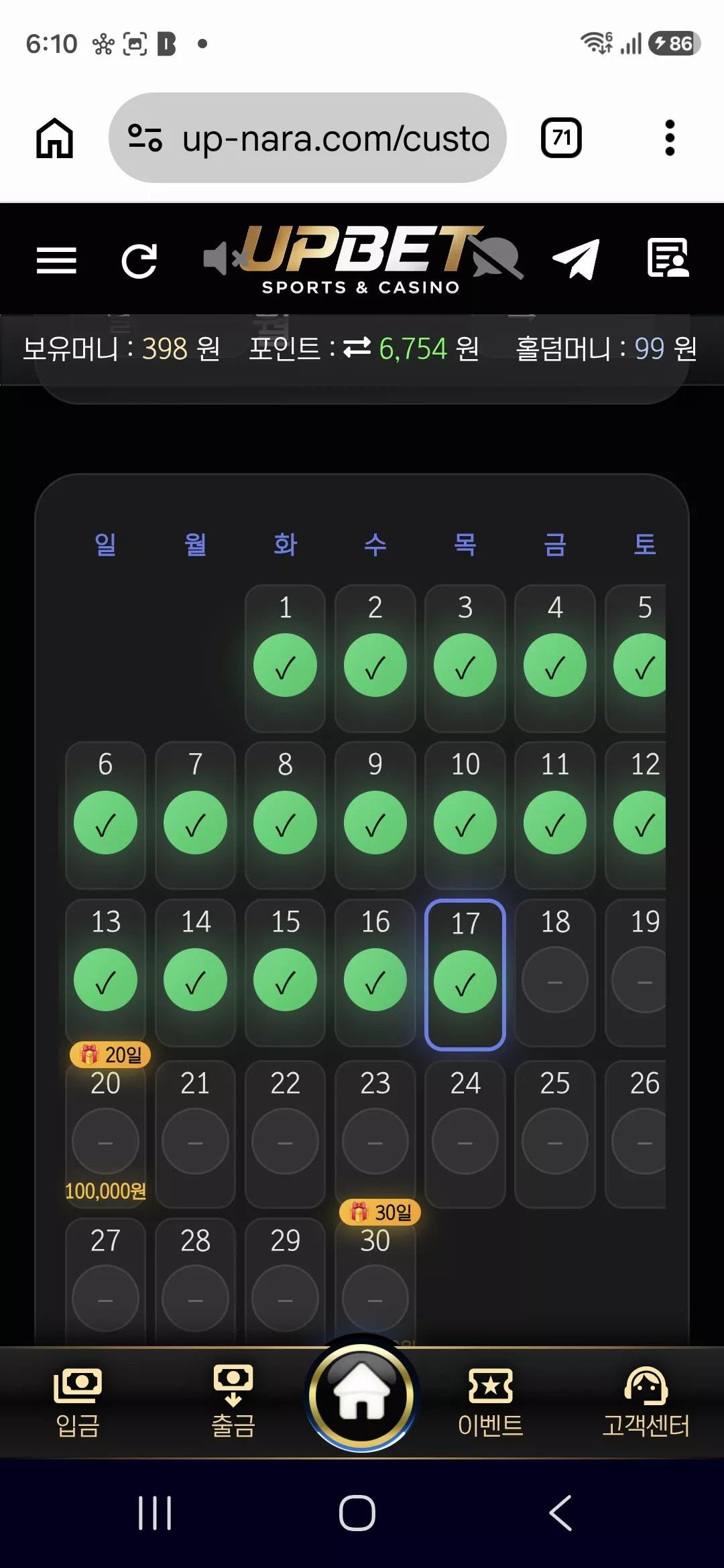Select day 18 on attendance calendar
This screenshot has height=1568, width=724.
tap(555, 972)
